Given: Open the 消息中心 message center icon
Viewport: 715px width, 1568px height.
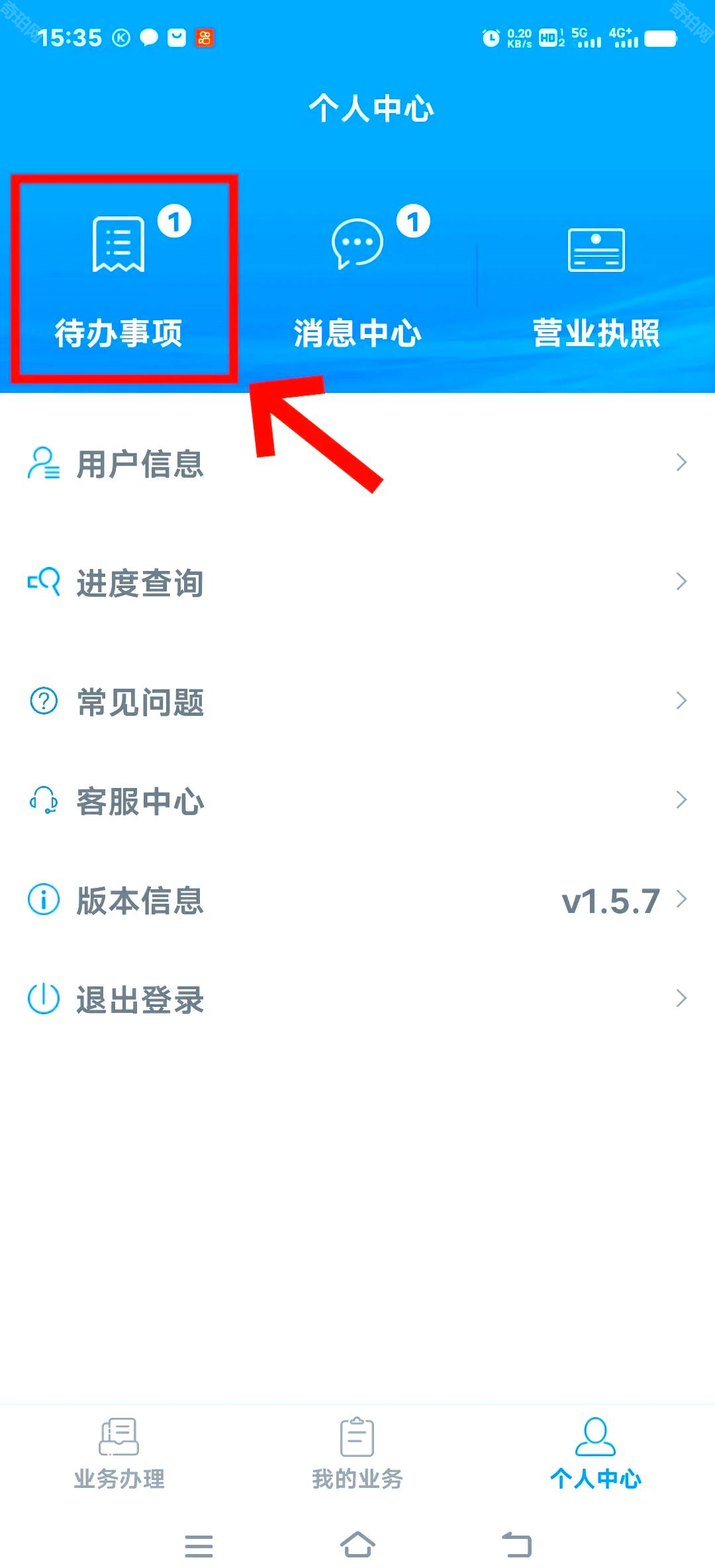Looking at the screenshot, I should coord(358,243).
